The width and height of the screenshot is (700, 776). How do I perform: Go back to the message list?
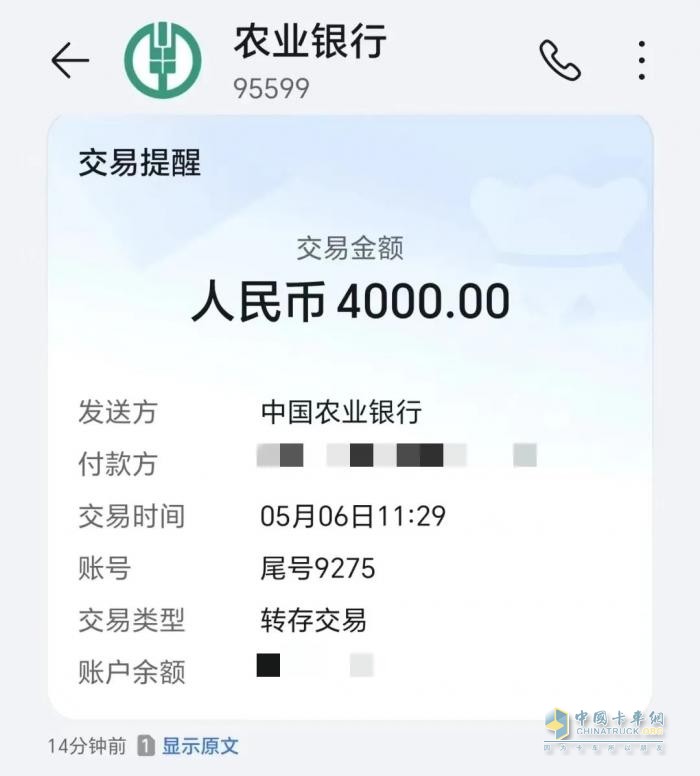point(70,62)
